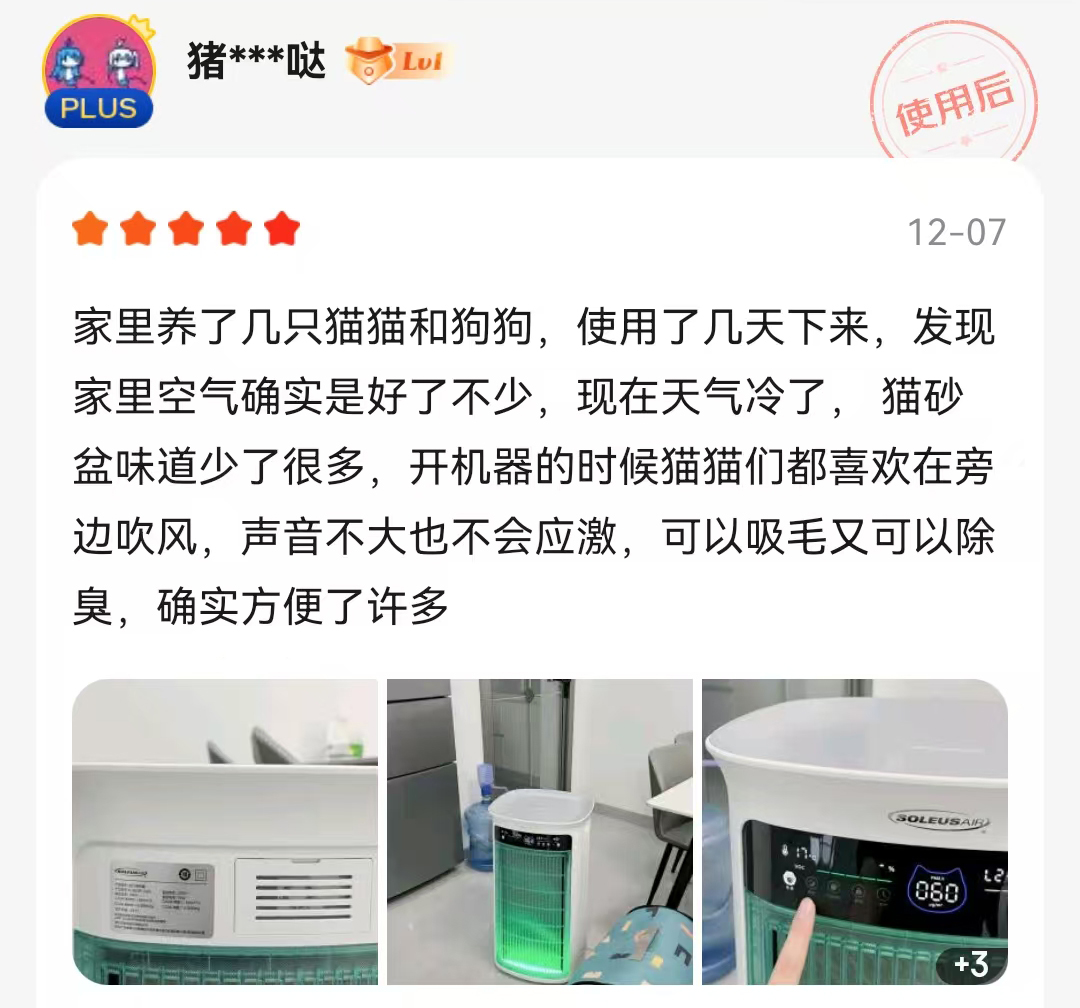
Task: Open first review photo of the label
Action: [225, 831]
